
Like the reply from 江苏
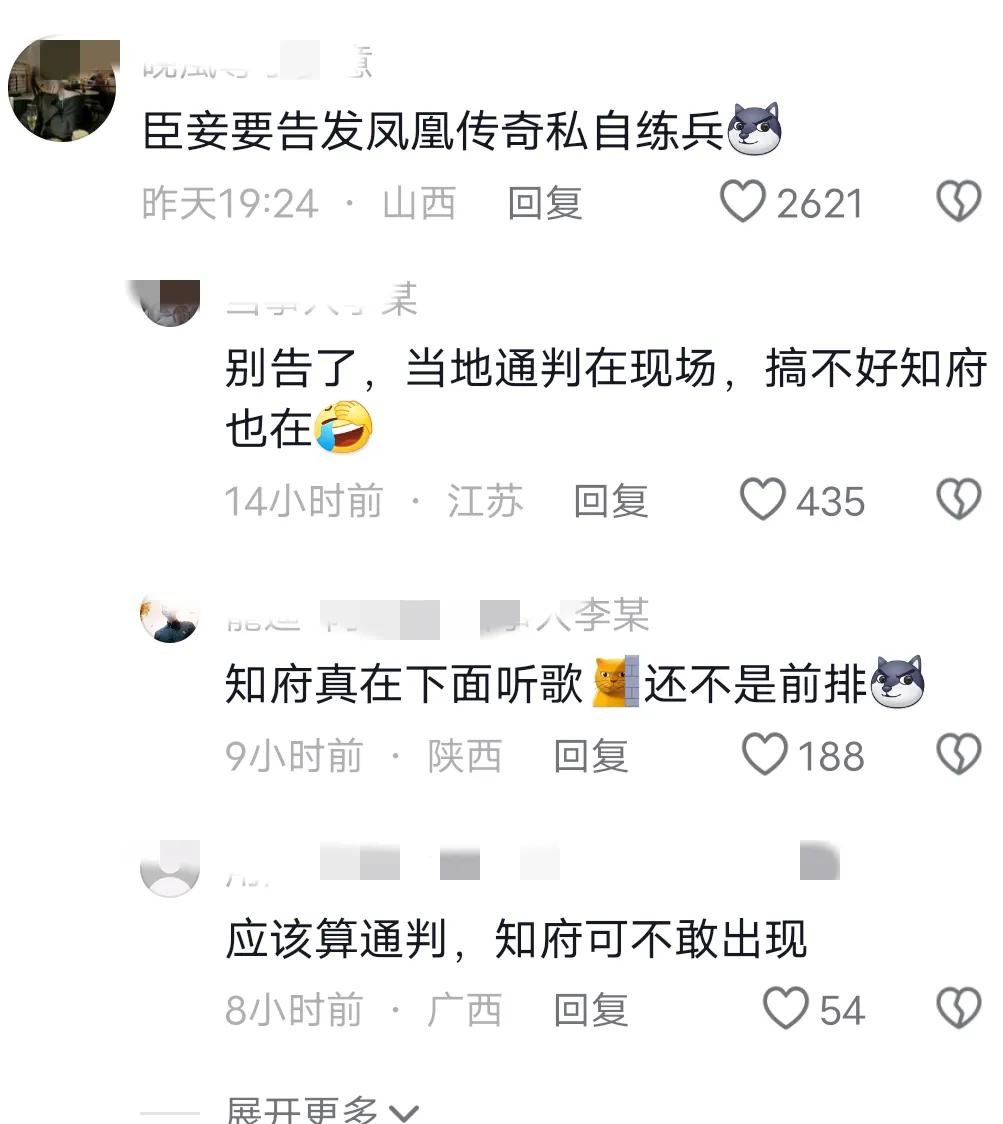(764, 499)
